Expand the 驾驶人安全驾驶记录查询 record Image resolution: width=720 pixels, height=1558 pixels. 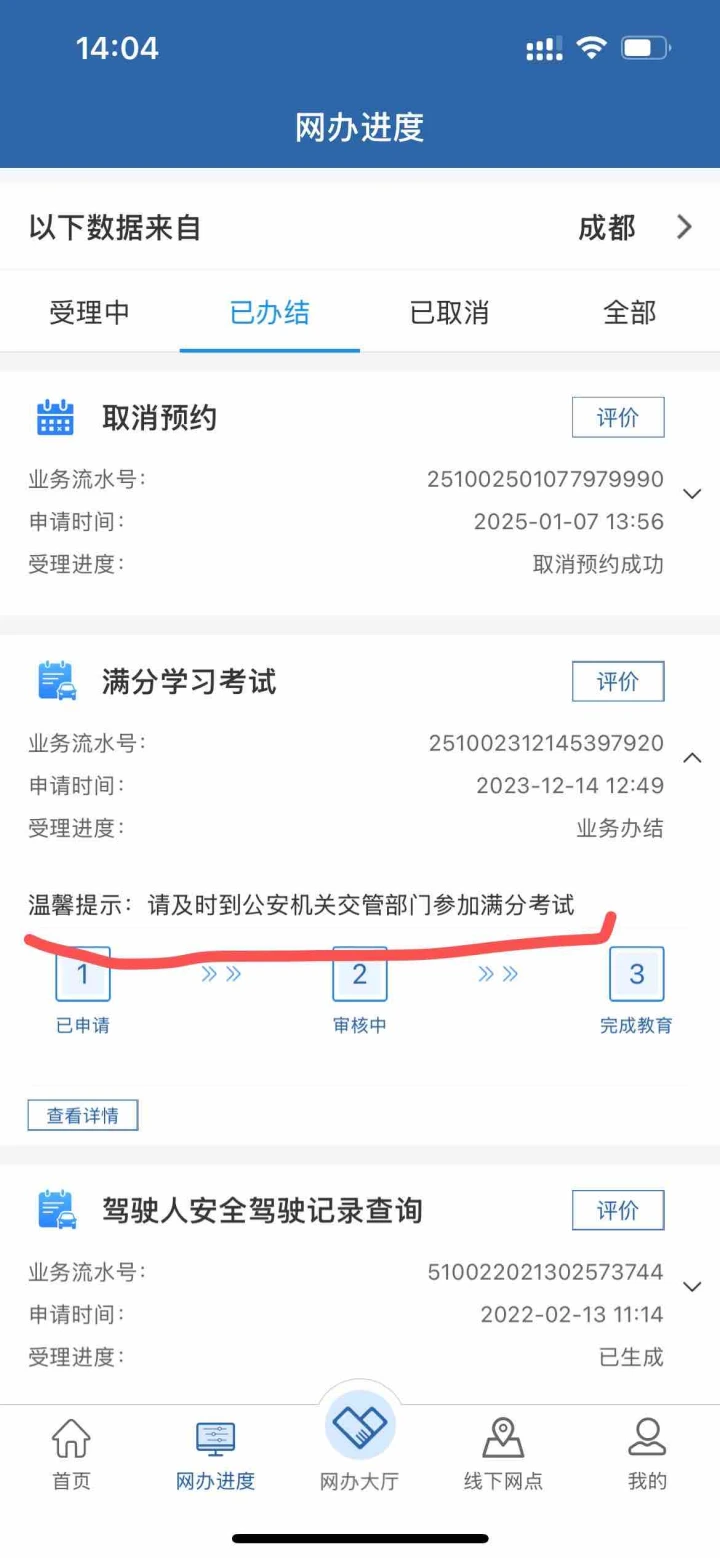(691, 1287)
